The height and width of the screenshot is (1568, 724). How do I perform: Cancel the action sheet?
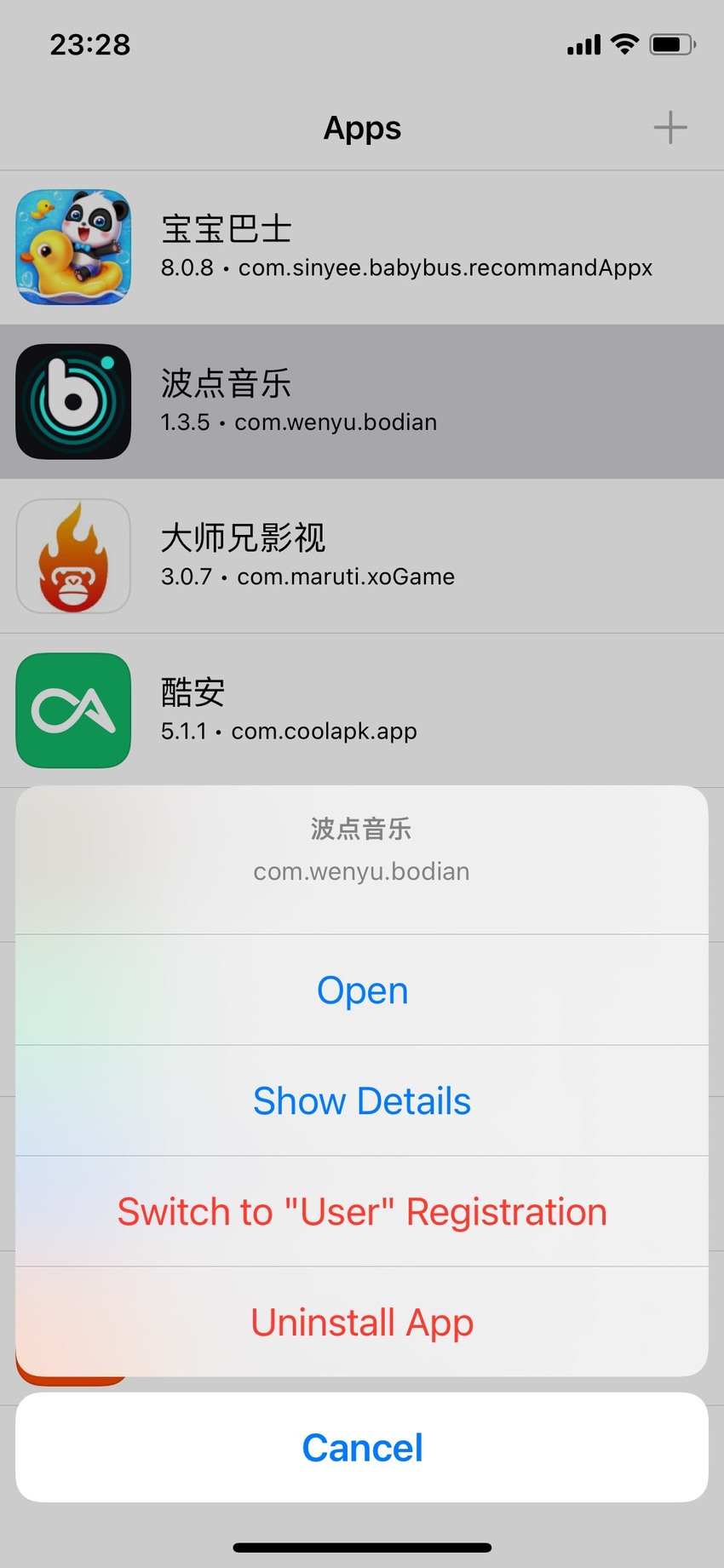(x=362, y=1448)
